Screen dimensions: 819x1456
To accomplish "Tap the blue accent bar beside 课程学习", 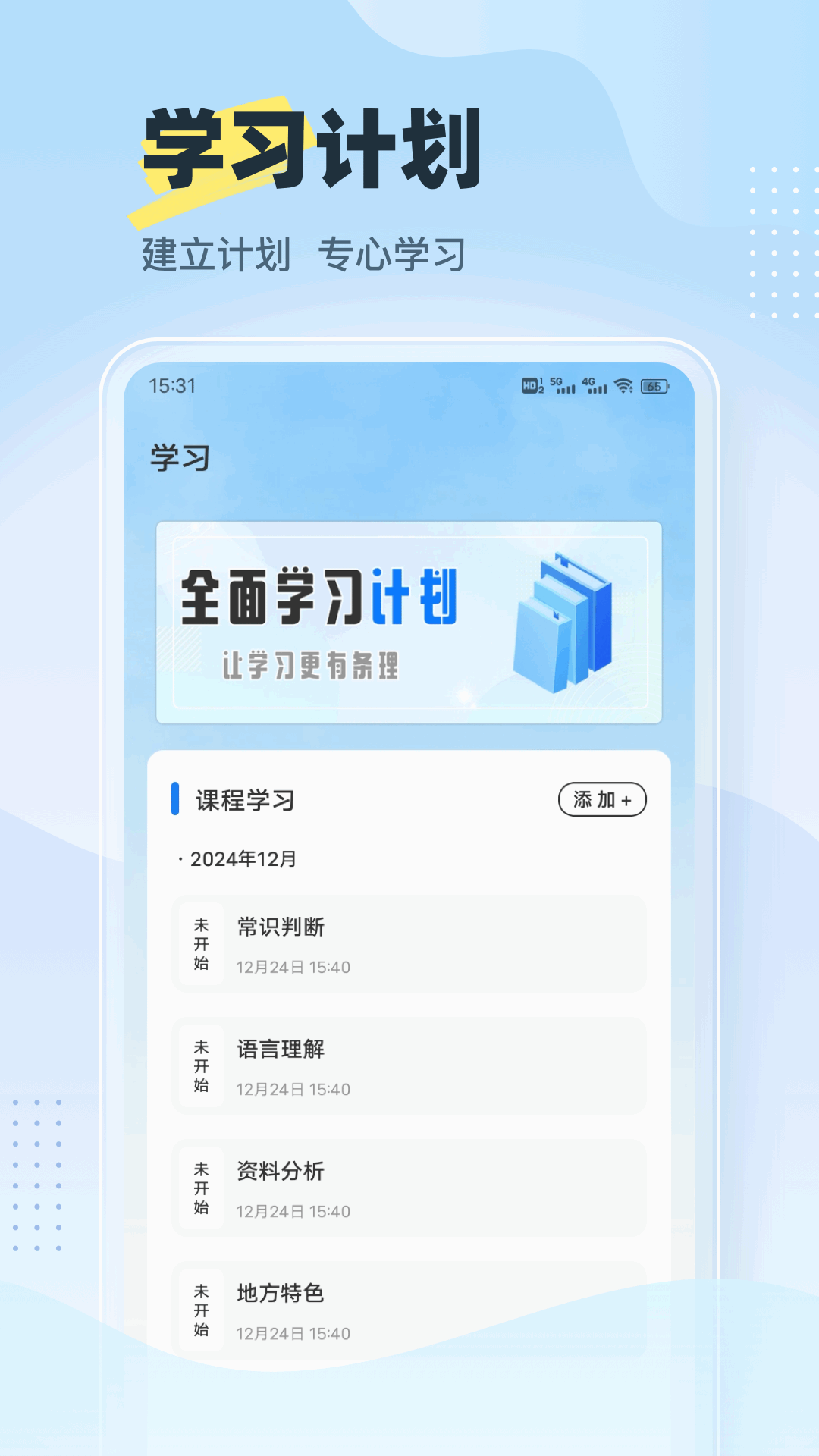I will click(x=175, y=799).
